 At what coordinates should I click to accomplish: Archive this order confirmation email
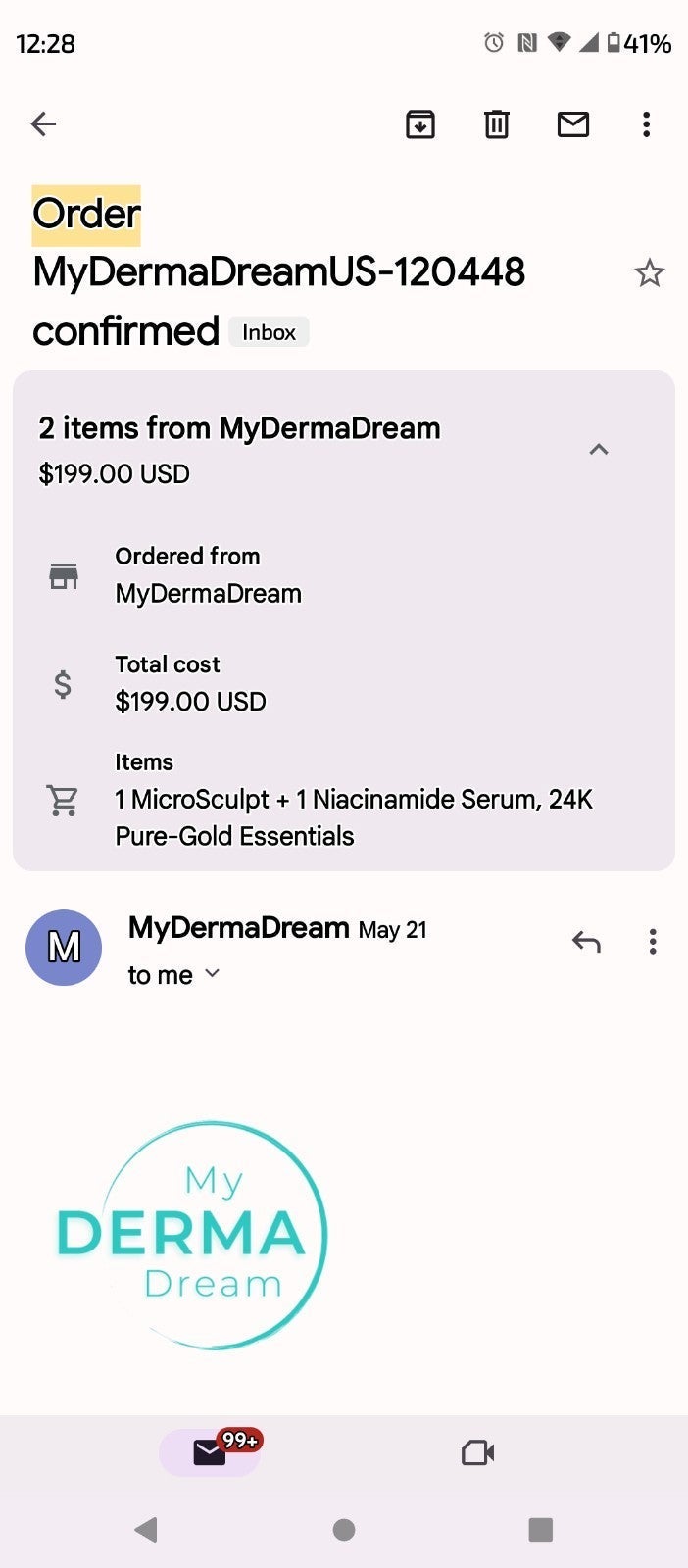[420, 124]
